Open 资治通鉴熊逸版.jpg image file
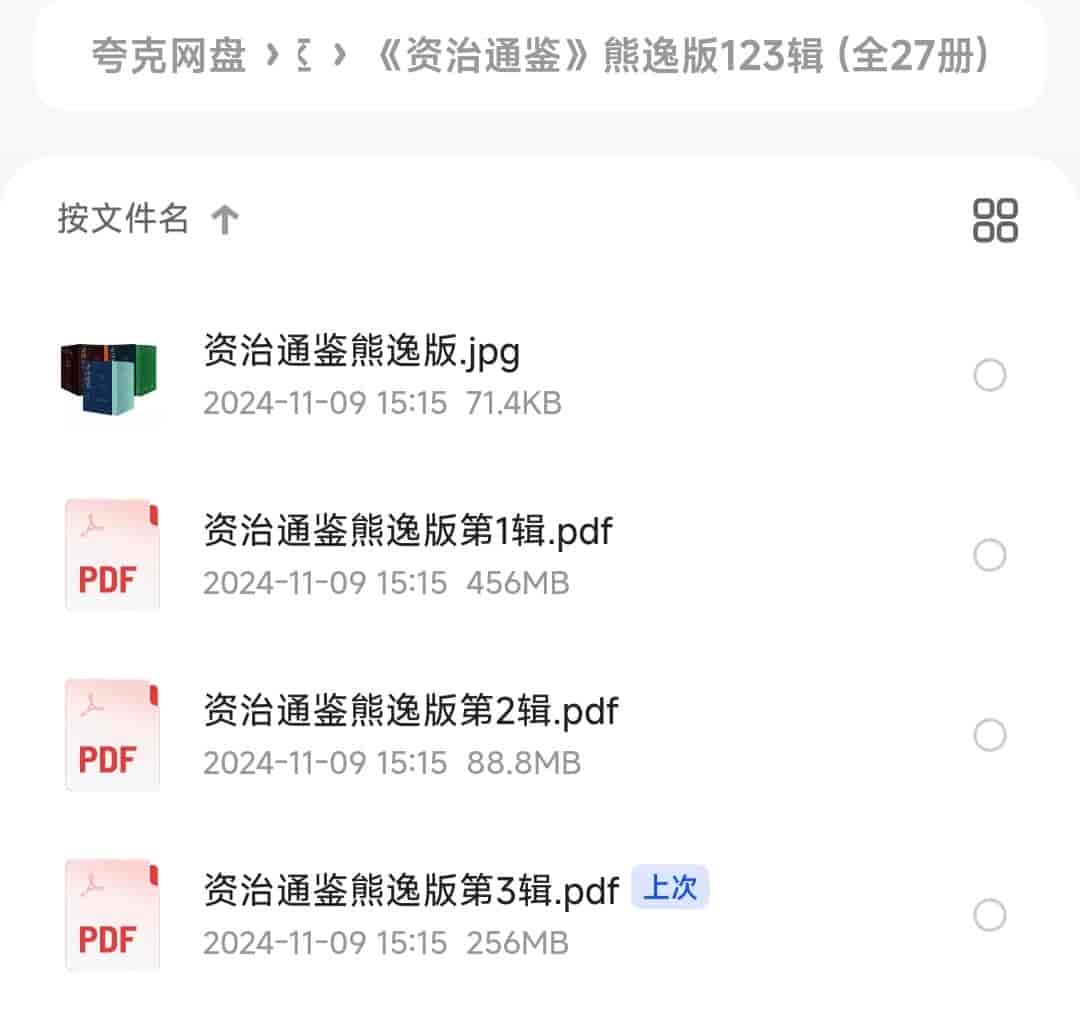 (361, 352)
